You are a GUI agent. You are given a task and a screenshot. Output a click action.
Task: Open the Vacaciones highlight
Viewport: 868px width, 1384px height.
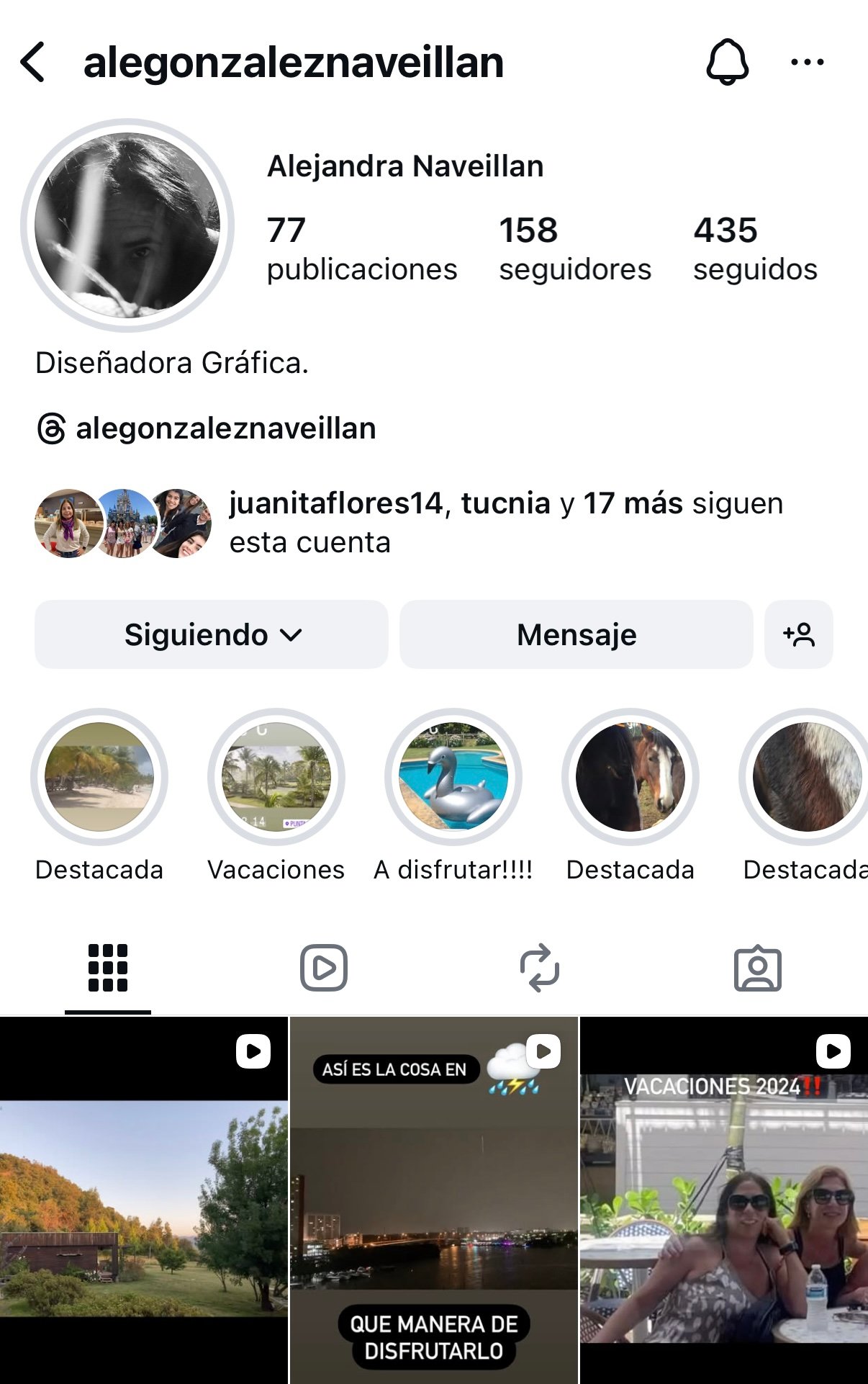(x=276, y=778)
